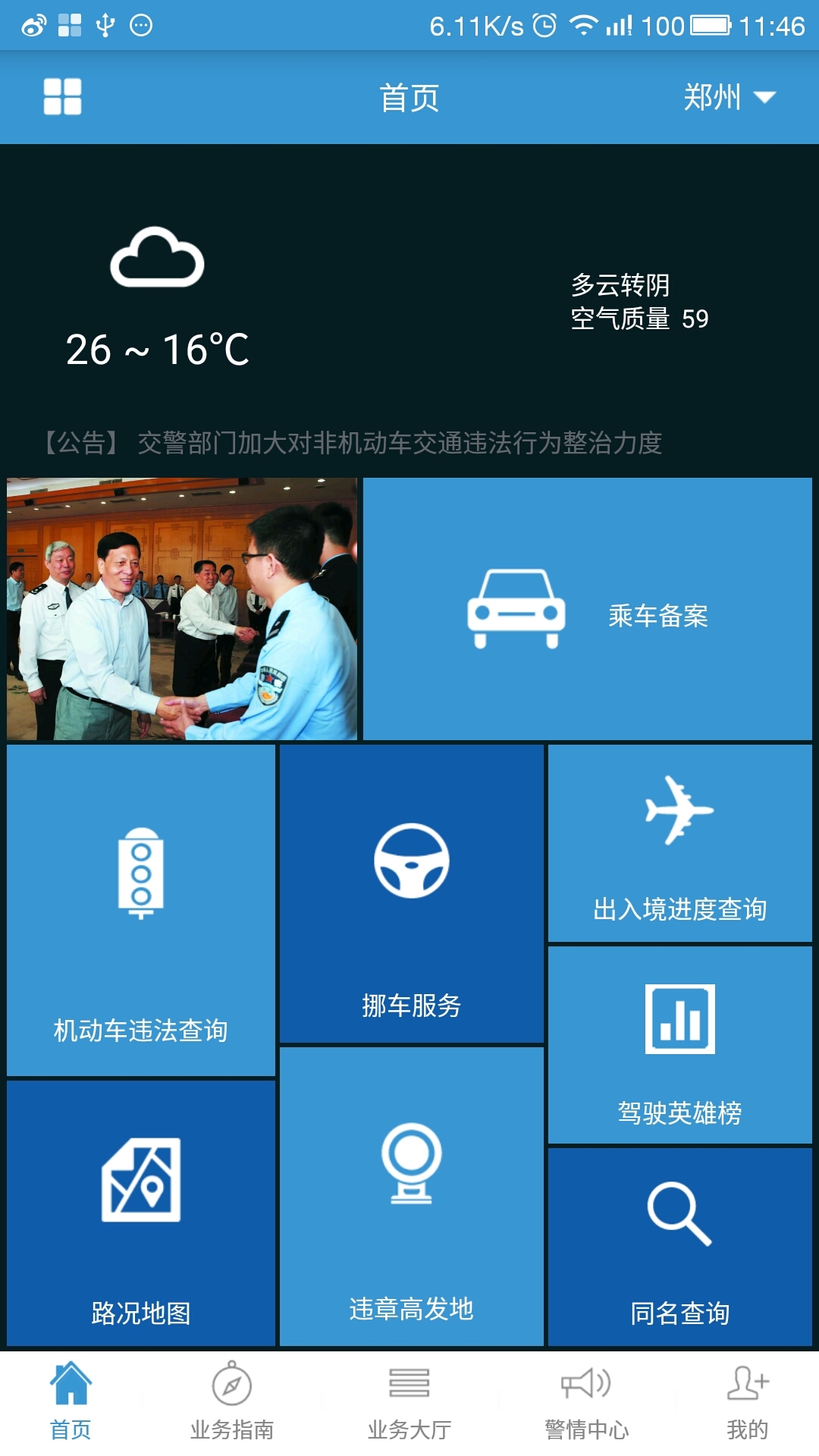The height and width of the screenshot is (1456, 819).
Task: Open the grid menu in the top-left corner
Action: coord(64,97)
